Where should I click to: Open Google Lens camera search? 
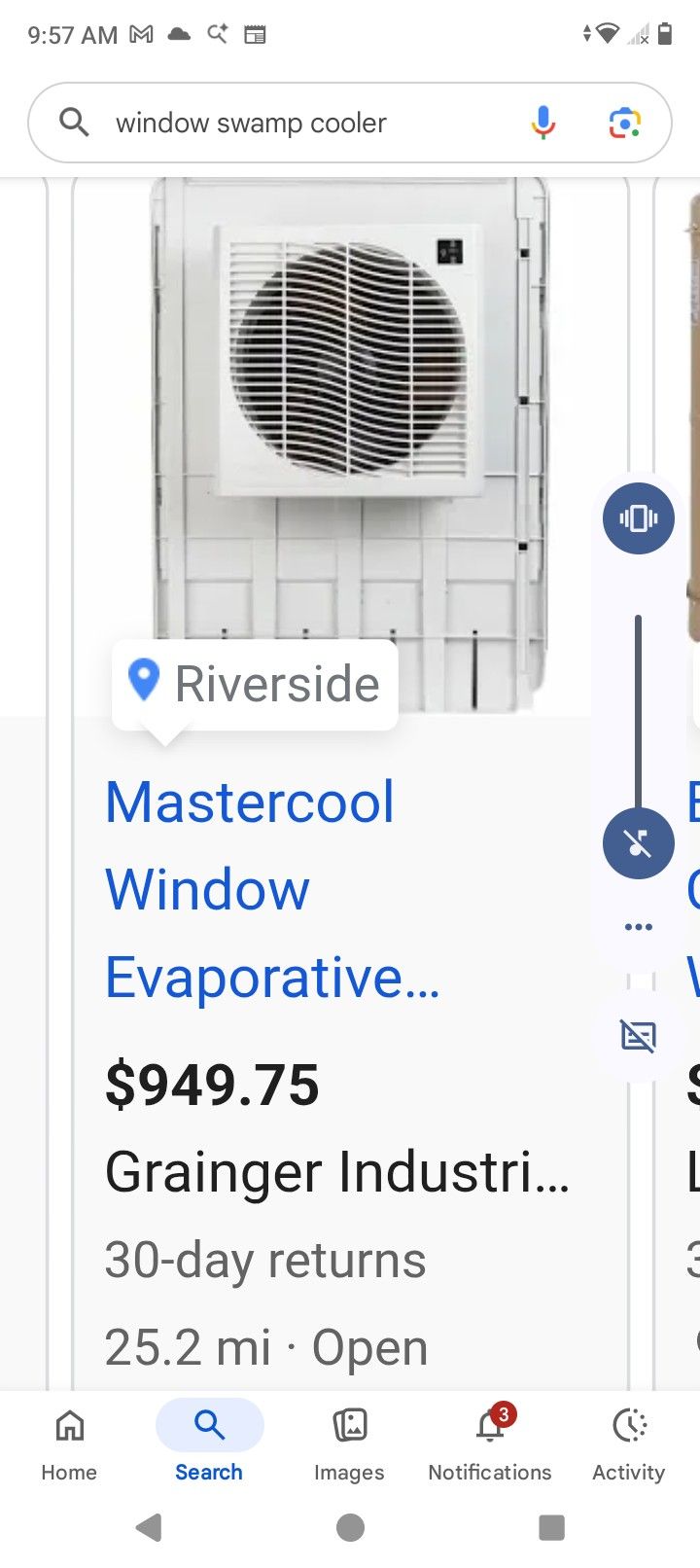624,123
